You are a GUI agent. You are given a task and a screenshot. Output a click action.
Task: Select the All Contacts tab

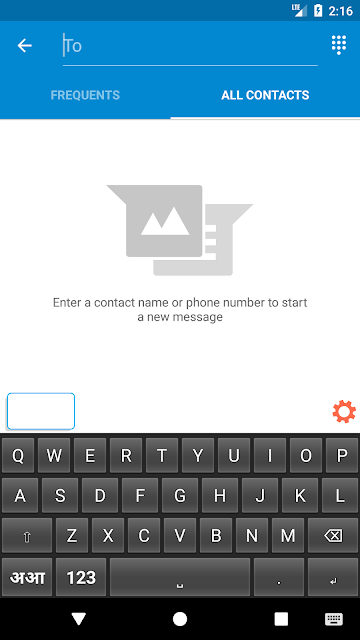(265, 95)
